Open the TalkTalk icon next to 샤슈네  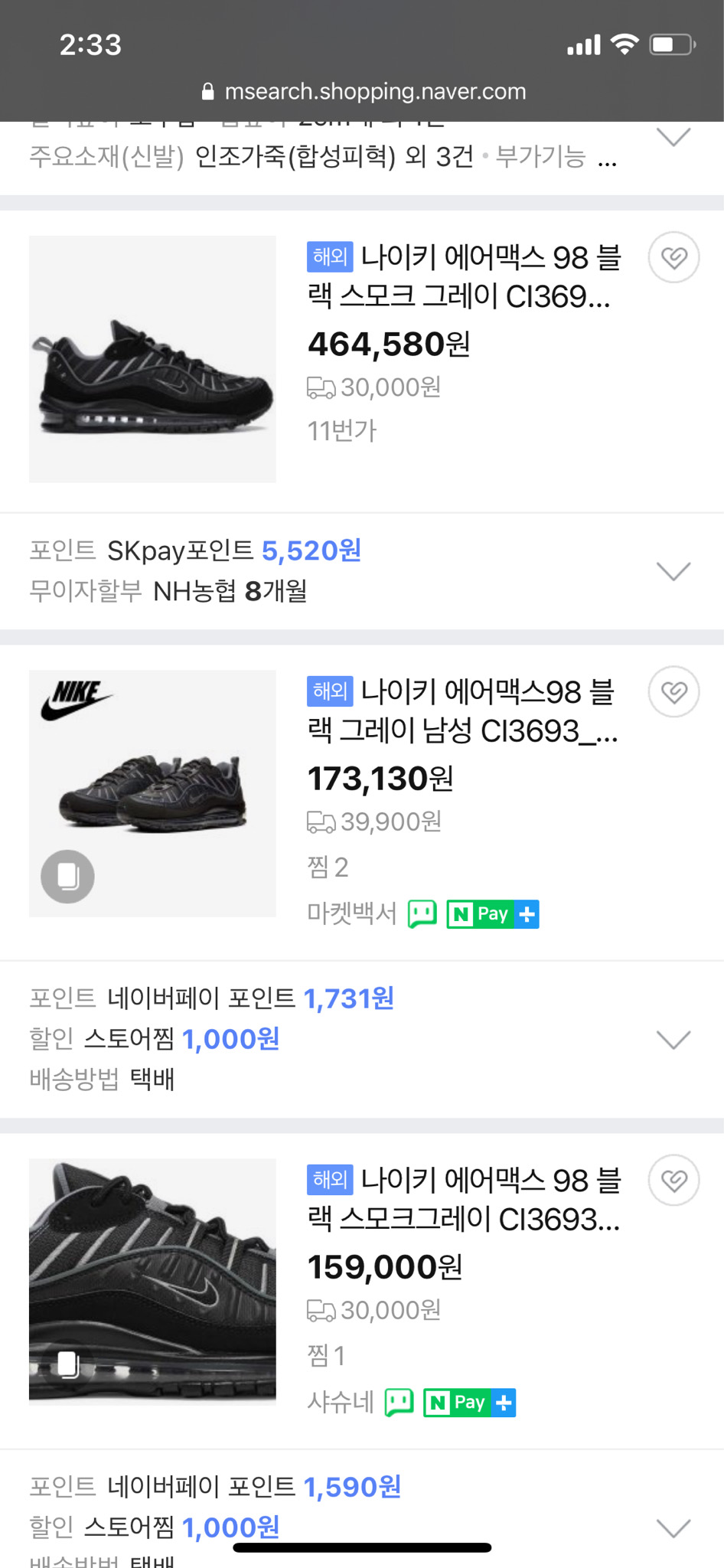[x=399, y=1403]
